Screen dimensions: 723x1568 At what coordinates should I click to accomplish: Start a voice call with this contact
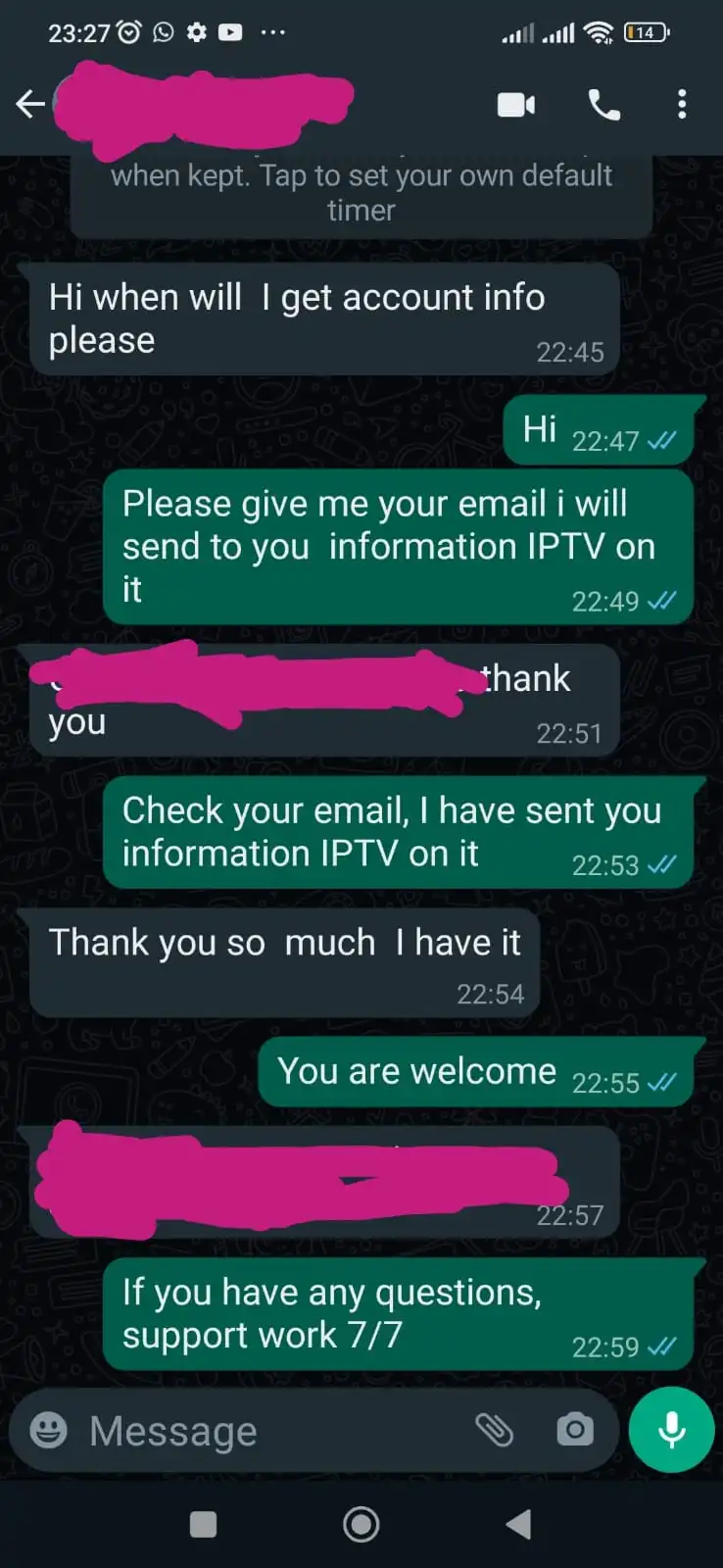603,104
